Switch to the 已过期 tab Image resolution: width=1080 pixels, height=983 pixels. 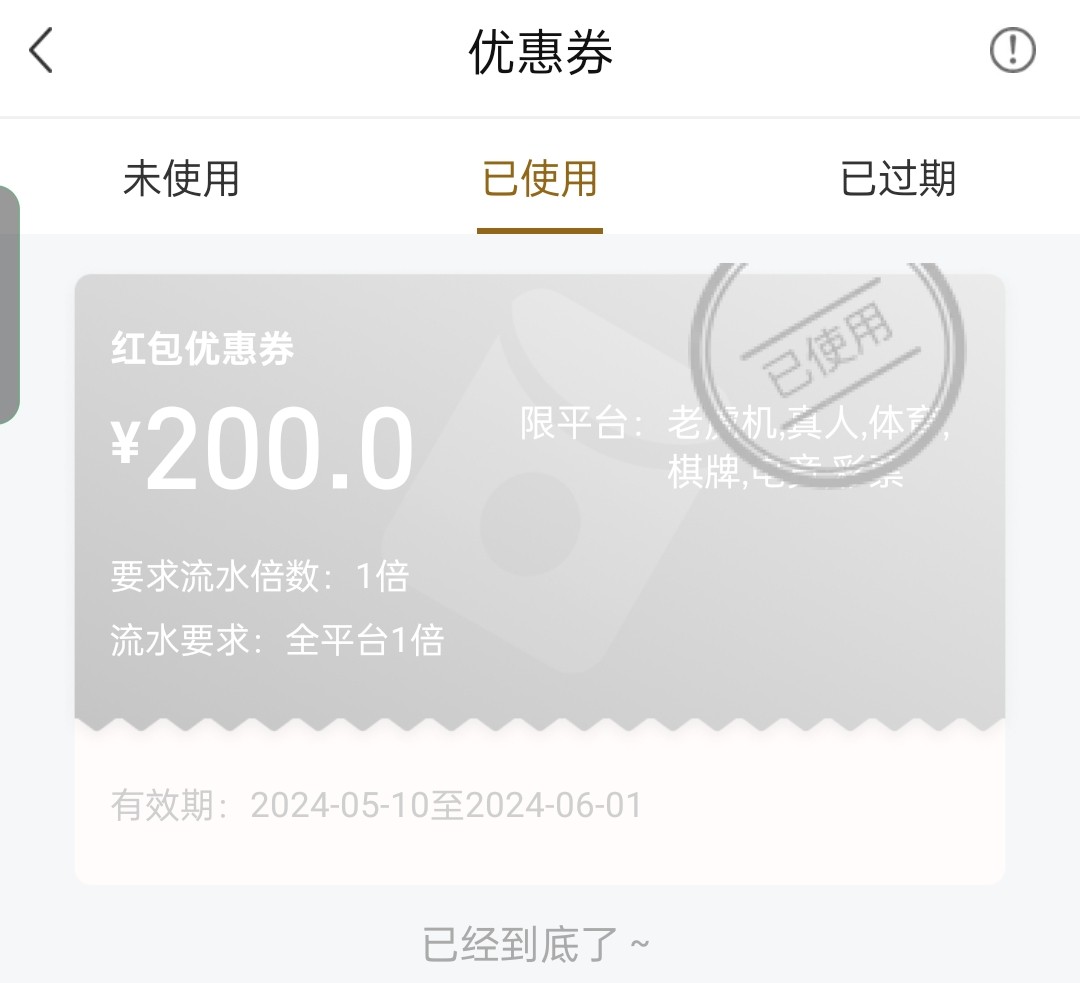point(898,179)
